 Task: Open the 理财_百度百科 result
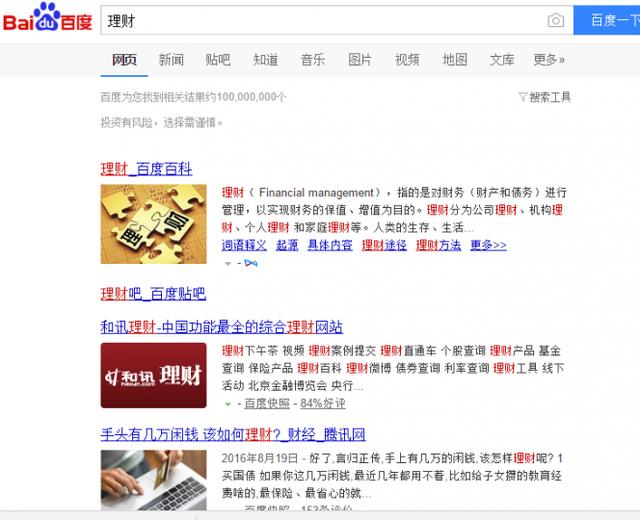coord(146,169)
